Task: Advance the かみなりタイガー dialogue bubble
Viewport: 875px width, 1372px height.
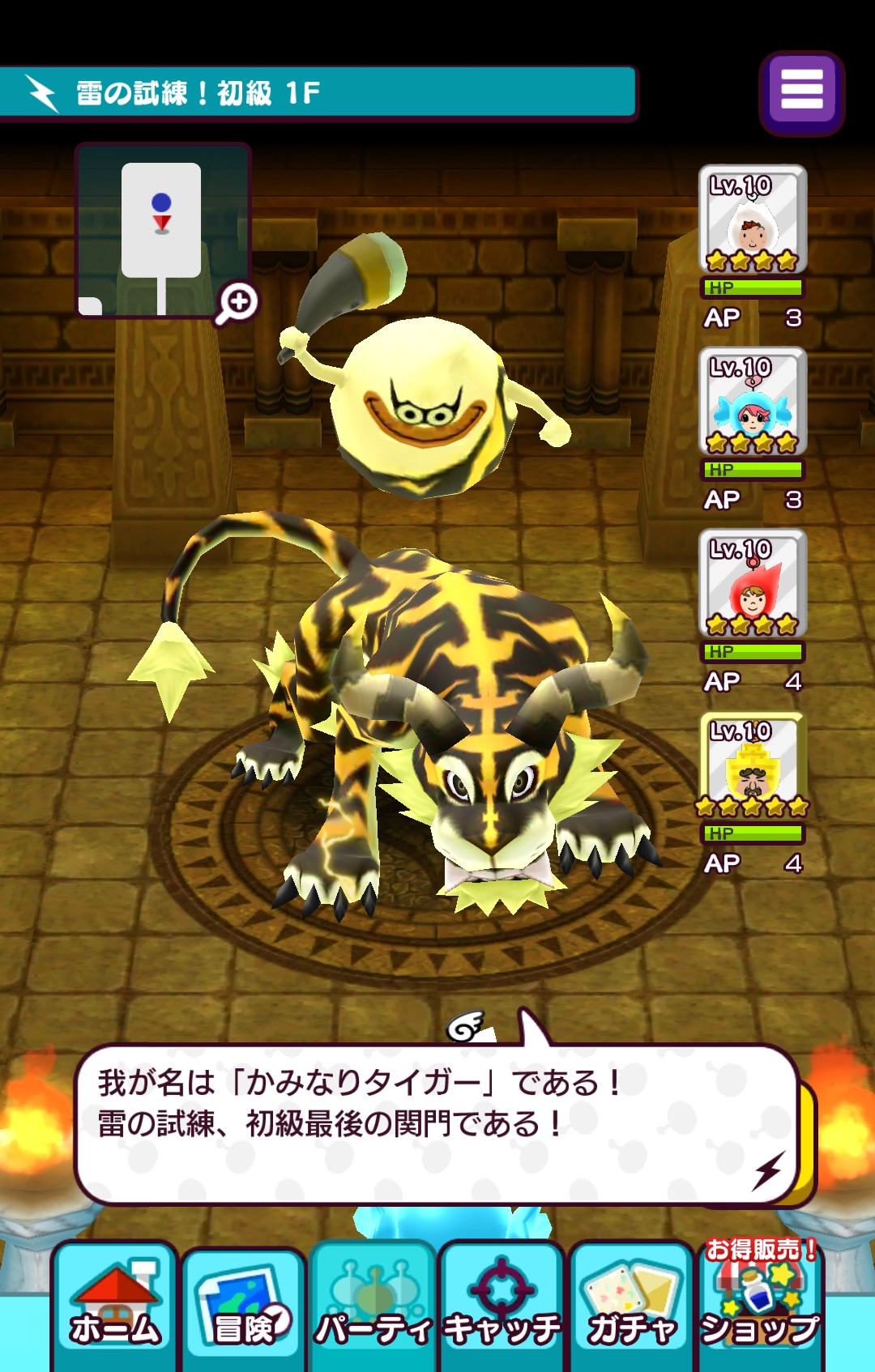Action: click(437, 1123)
